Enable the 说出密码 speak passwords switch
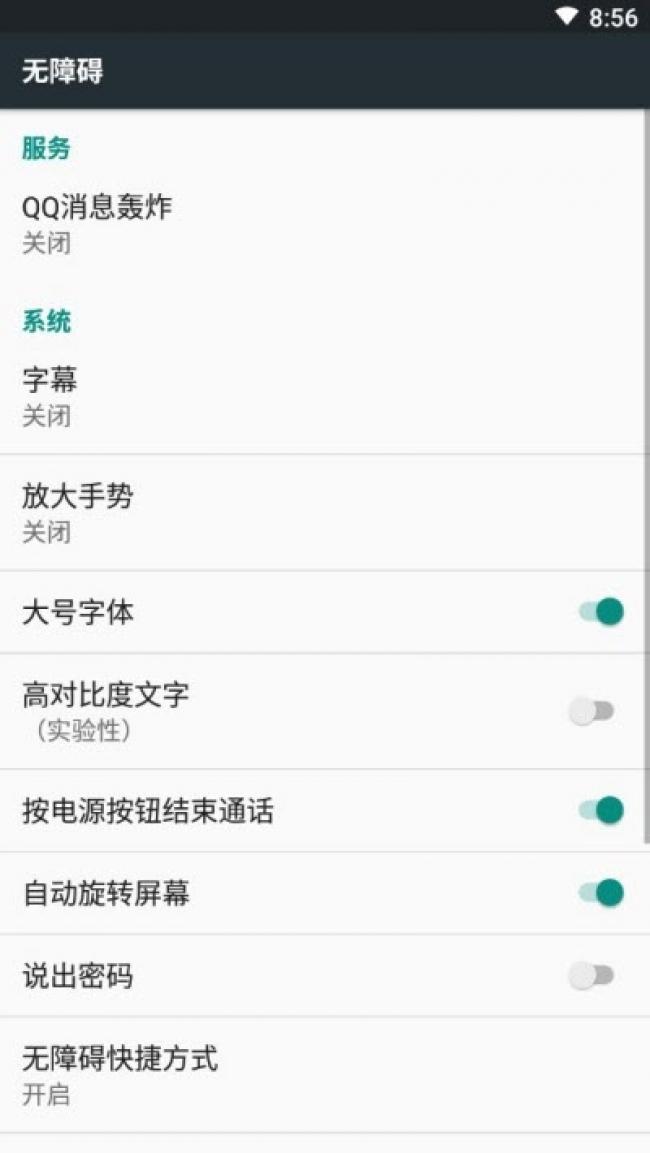The image size is (650, 1153). 591,976
